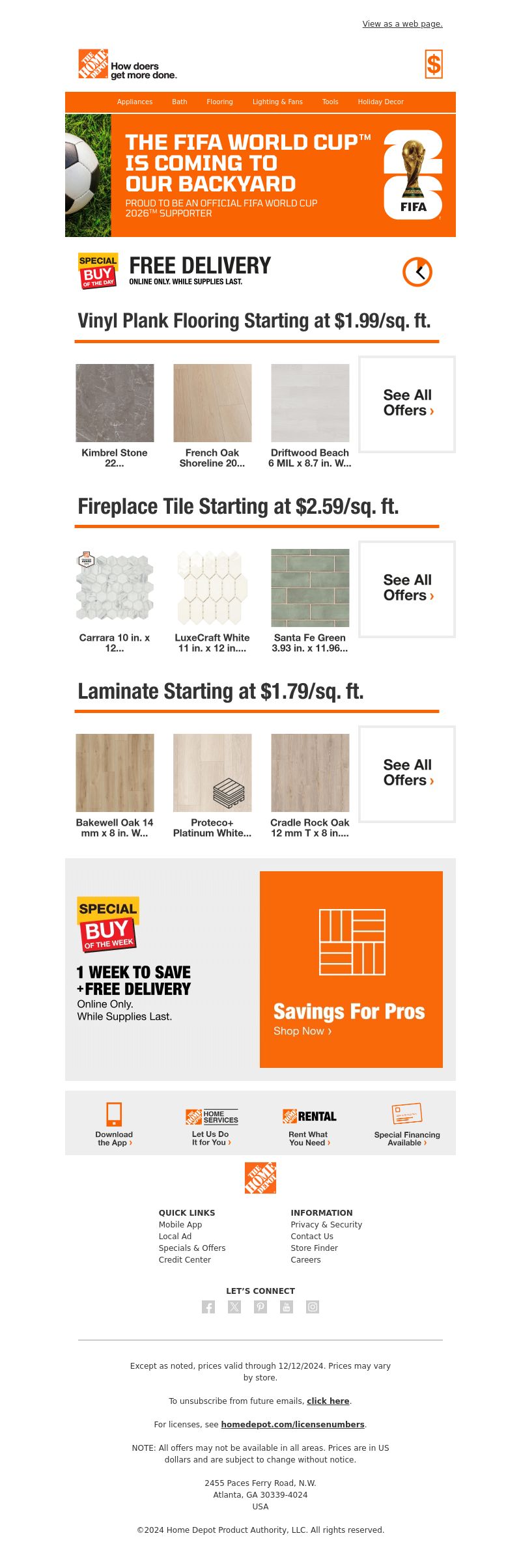Open the Bakewell Oak laminate product
This screenshot has width=521, height=1568.
pos(115,784)
